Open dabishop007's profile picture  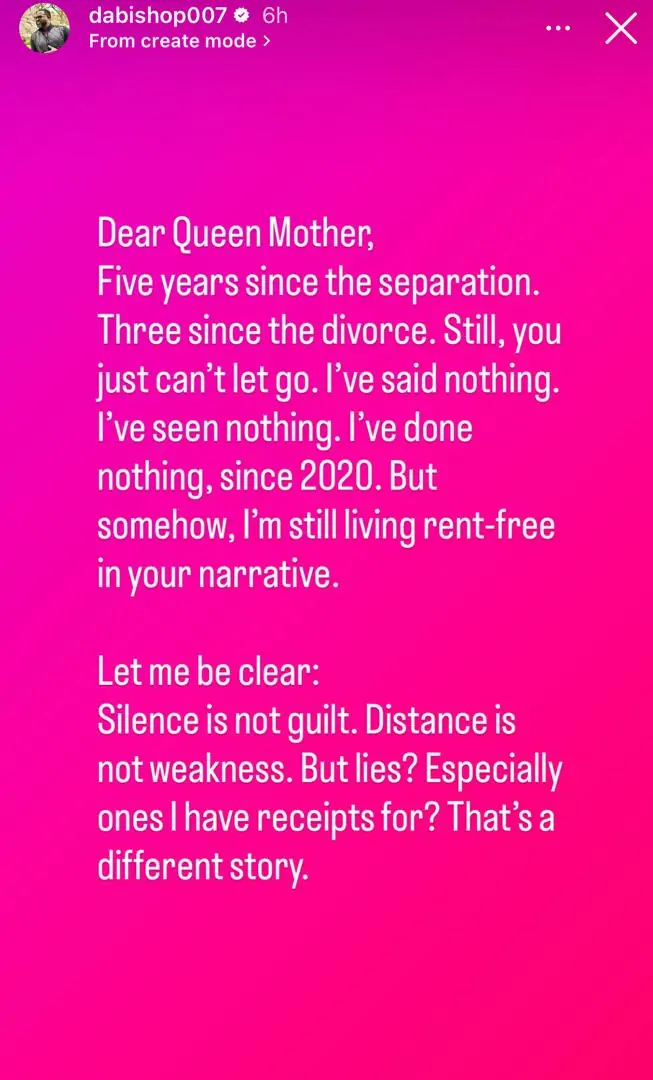45,27
